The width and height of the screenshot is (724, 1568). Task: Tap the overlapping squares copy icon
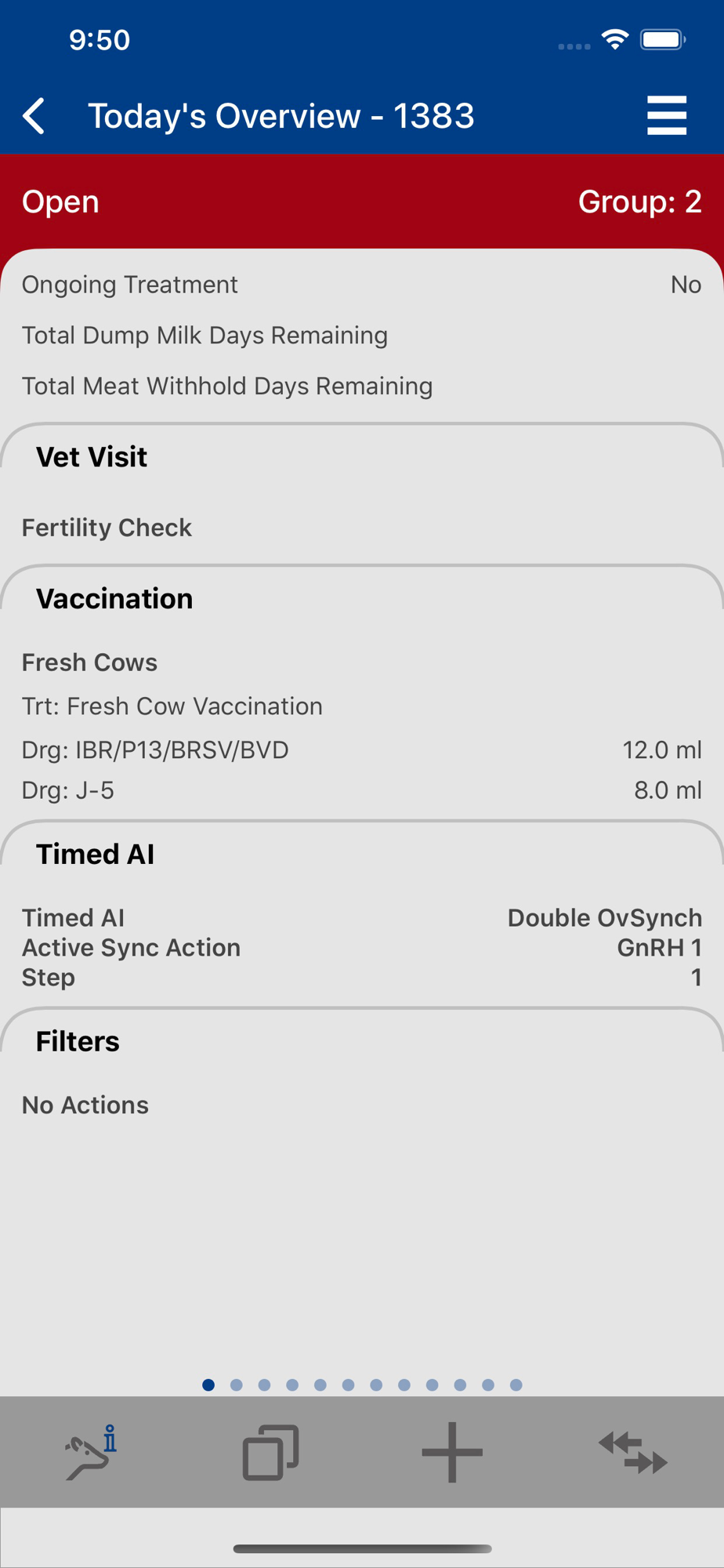[271, 1452]
